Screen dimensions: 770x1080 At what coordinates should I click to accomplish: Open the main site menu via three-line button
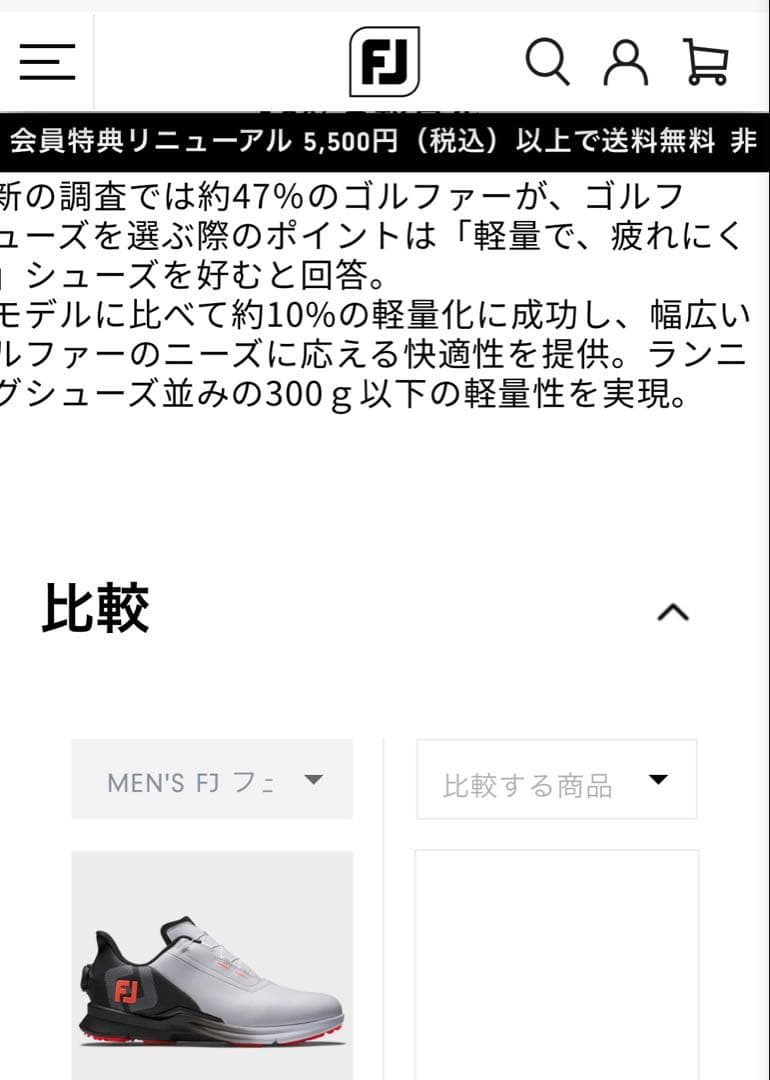pyautogui.click(x=47, y=62)
